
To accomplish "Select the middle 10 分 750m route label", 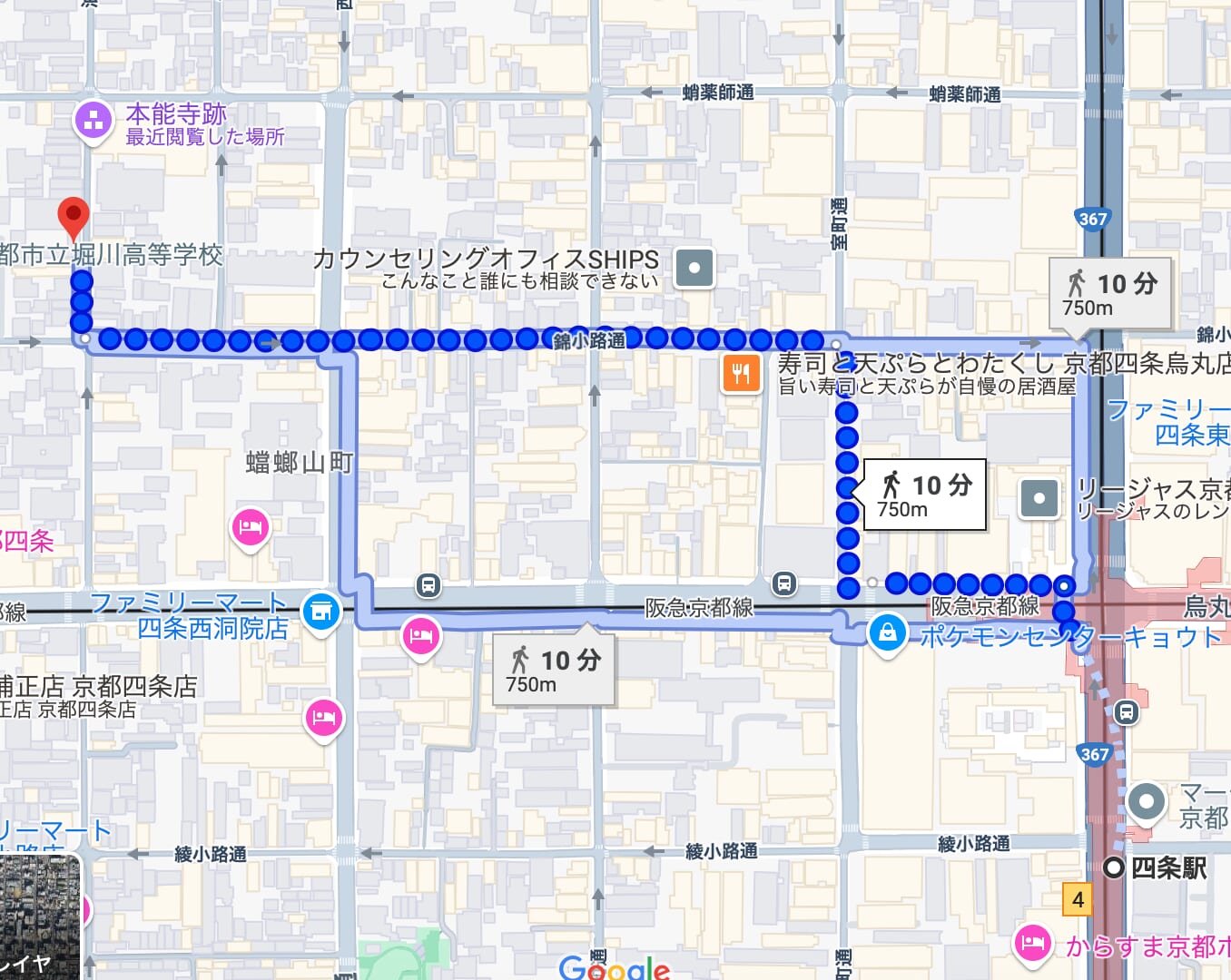I will tap(924, 495).
